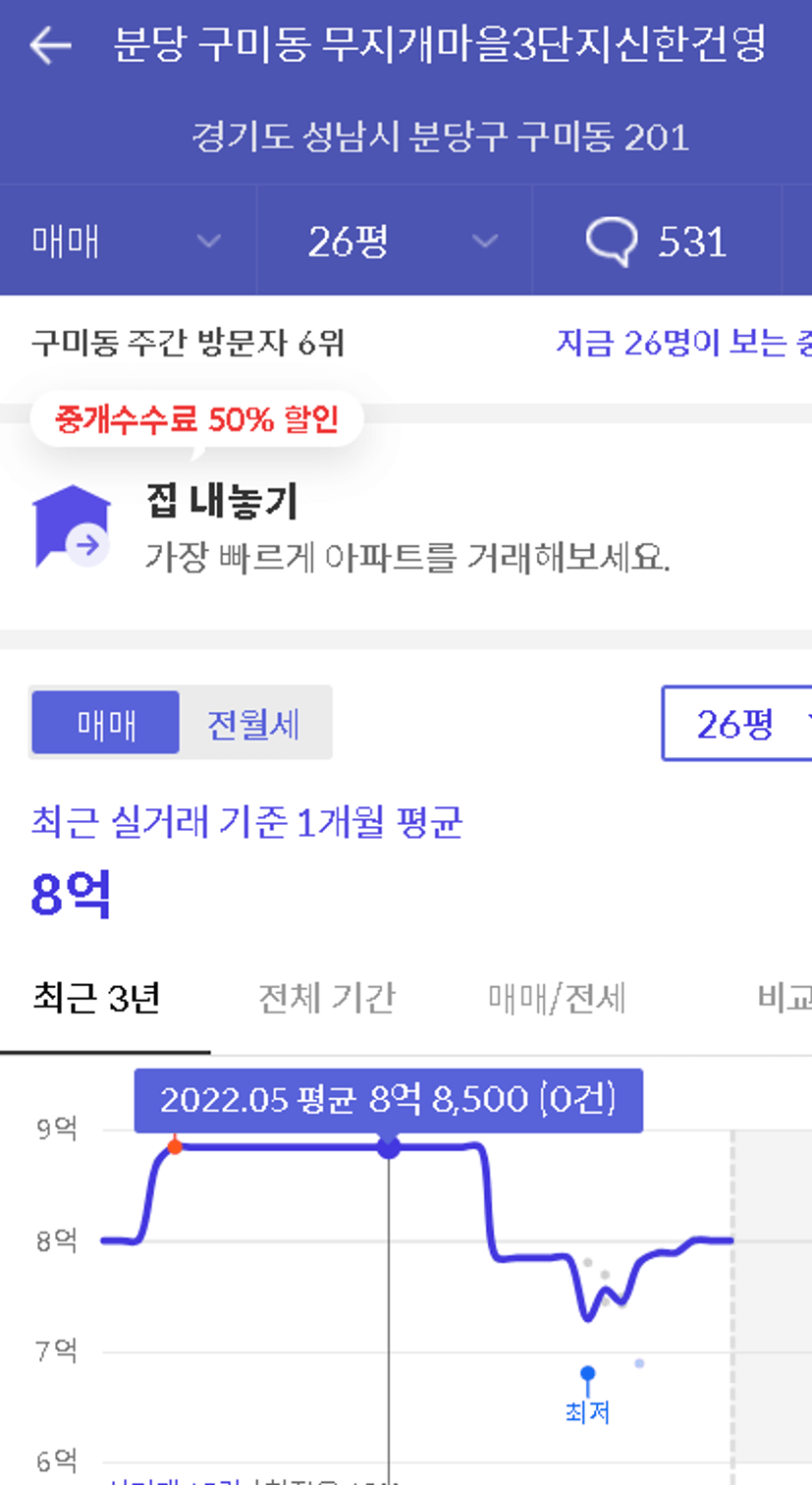This screenshot has width=812, height=1485.
Task: Switch to 매매/전세 tab
Action: (x=557, y=998)
